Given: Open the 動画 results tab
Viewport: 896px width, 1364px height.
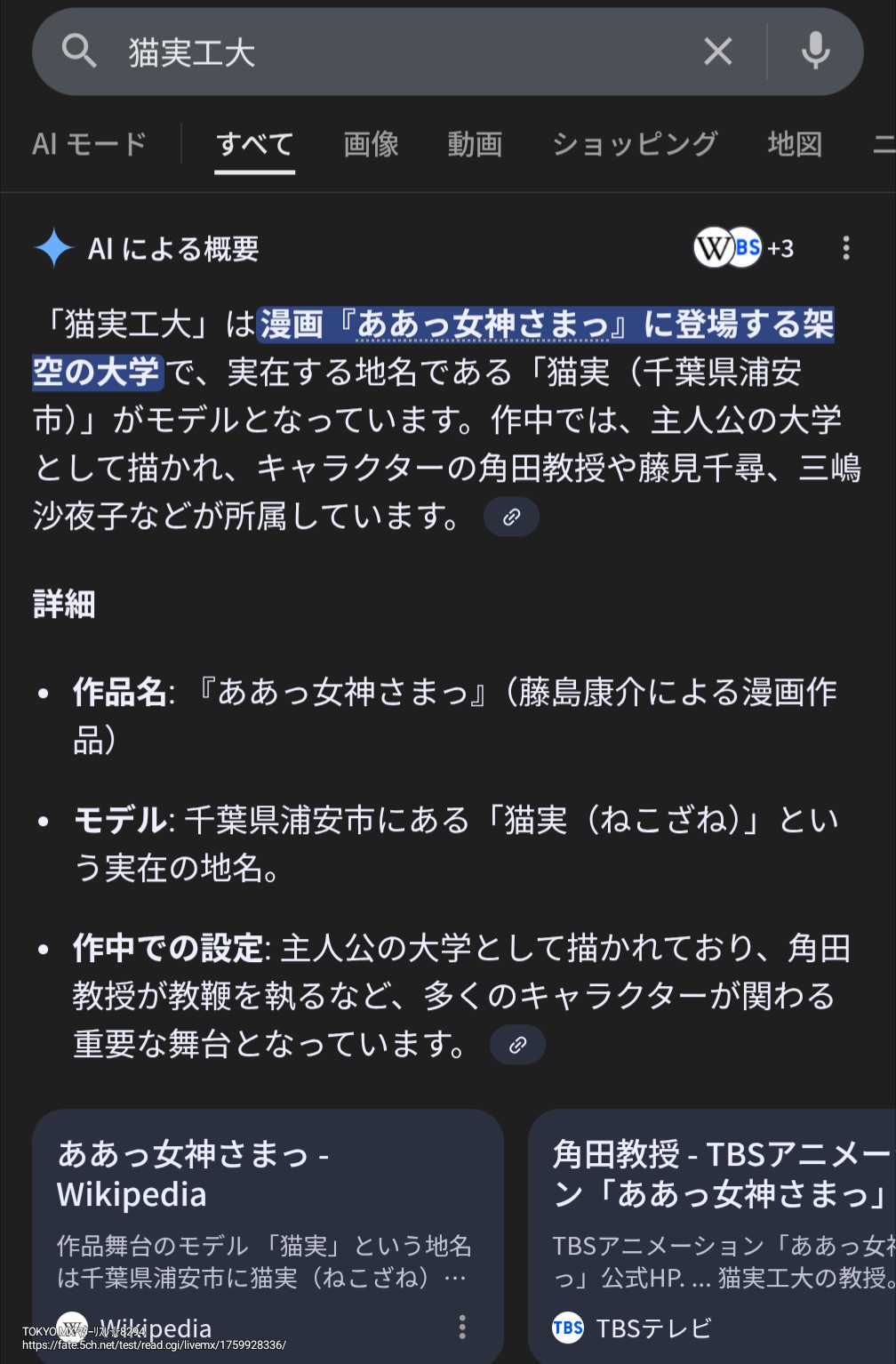Looking at the screenshot, I should (x=475, y=144).
